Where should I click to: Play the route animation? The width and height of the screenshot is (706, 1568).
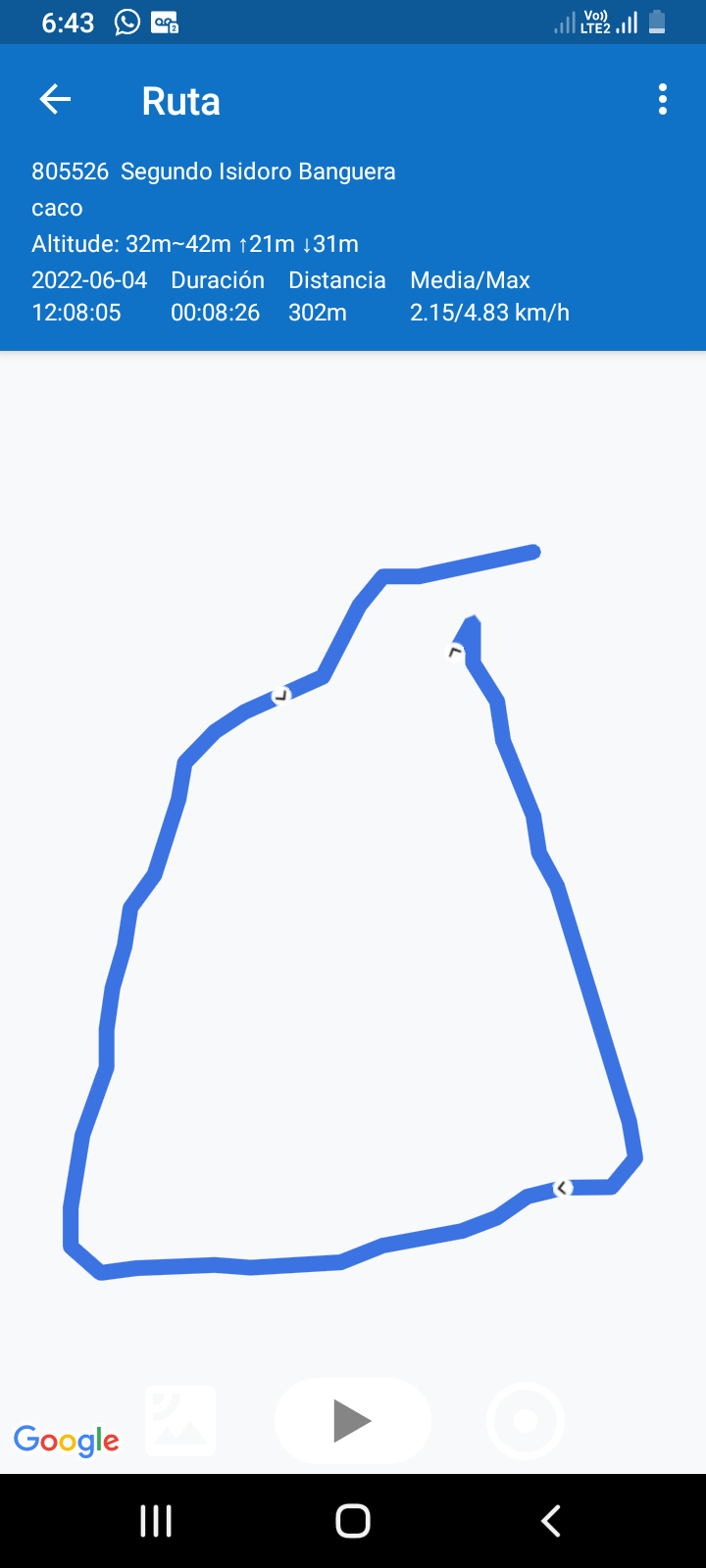(352, 1421)
